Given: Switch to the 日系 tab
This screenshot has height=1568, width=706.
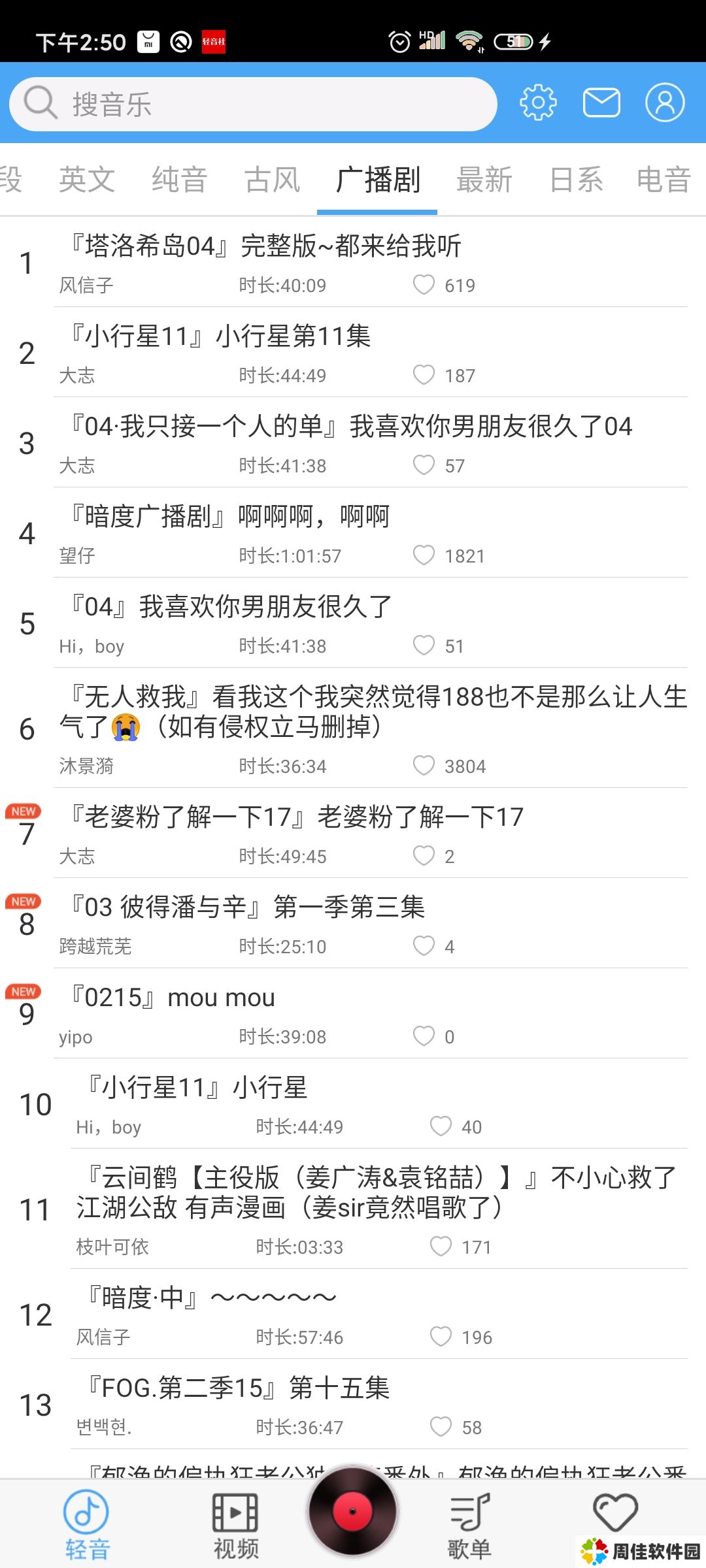Looking at the screenshot, I should tap(576, 180).
